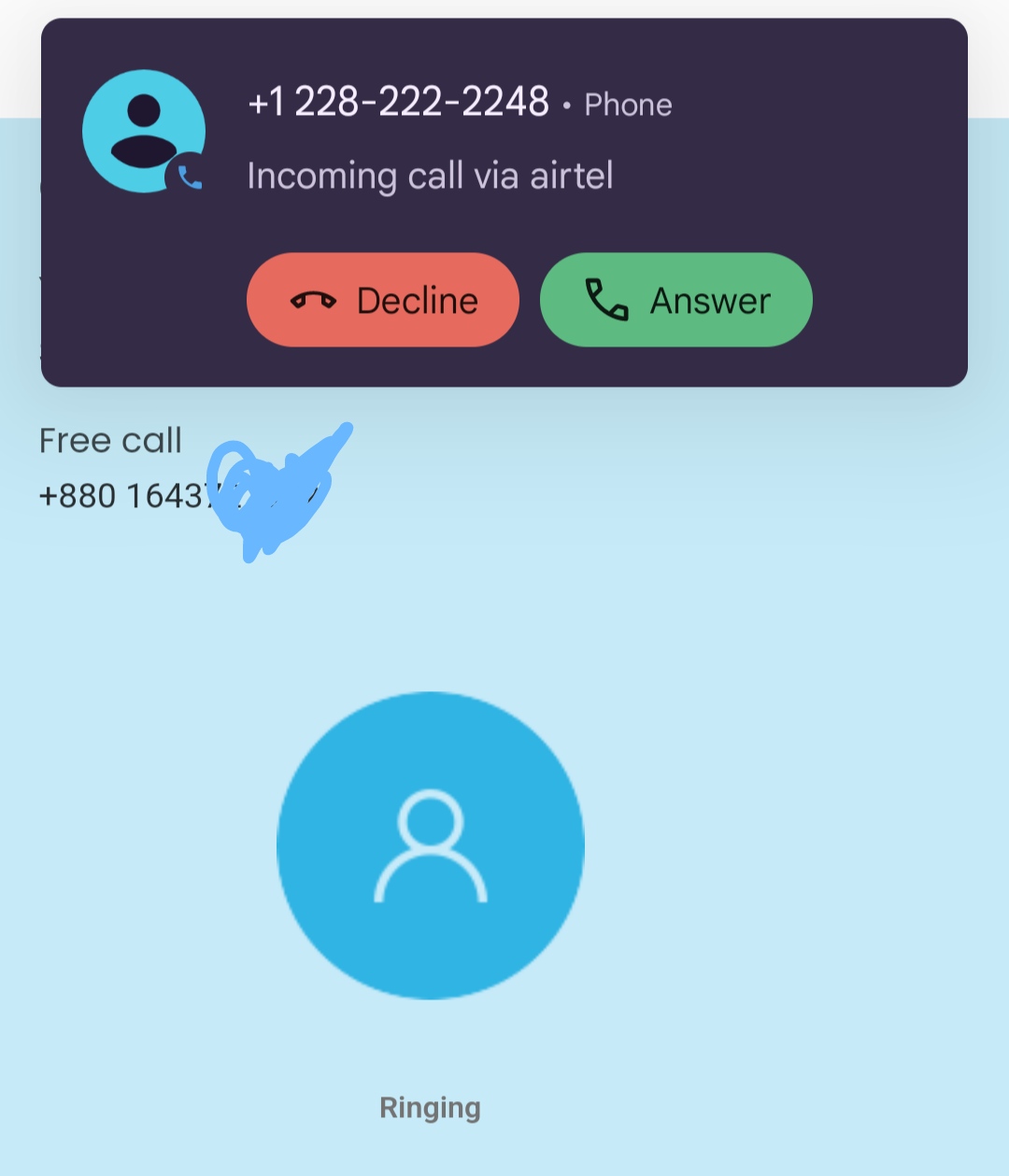1009x1176 pixels.
Task: Answer the incoming call from +1 228-222-2248
Action: [675, 300]
